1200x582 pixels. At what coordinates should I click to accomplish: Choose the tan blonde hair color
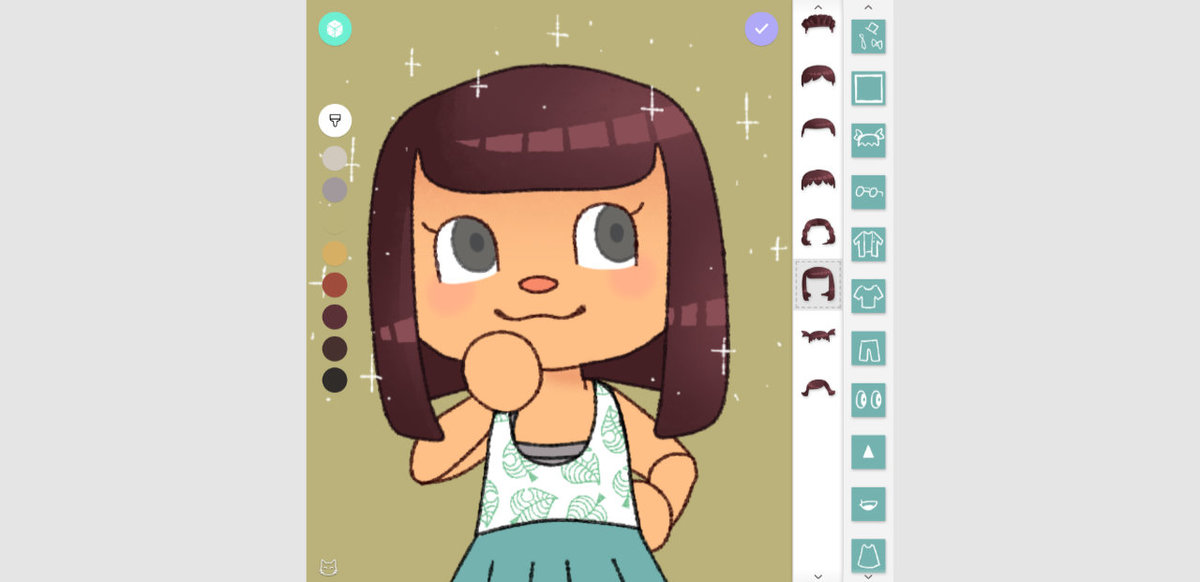(335, 253)
